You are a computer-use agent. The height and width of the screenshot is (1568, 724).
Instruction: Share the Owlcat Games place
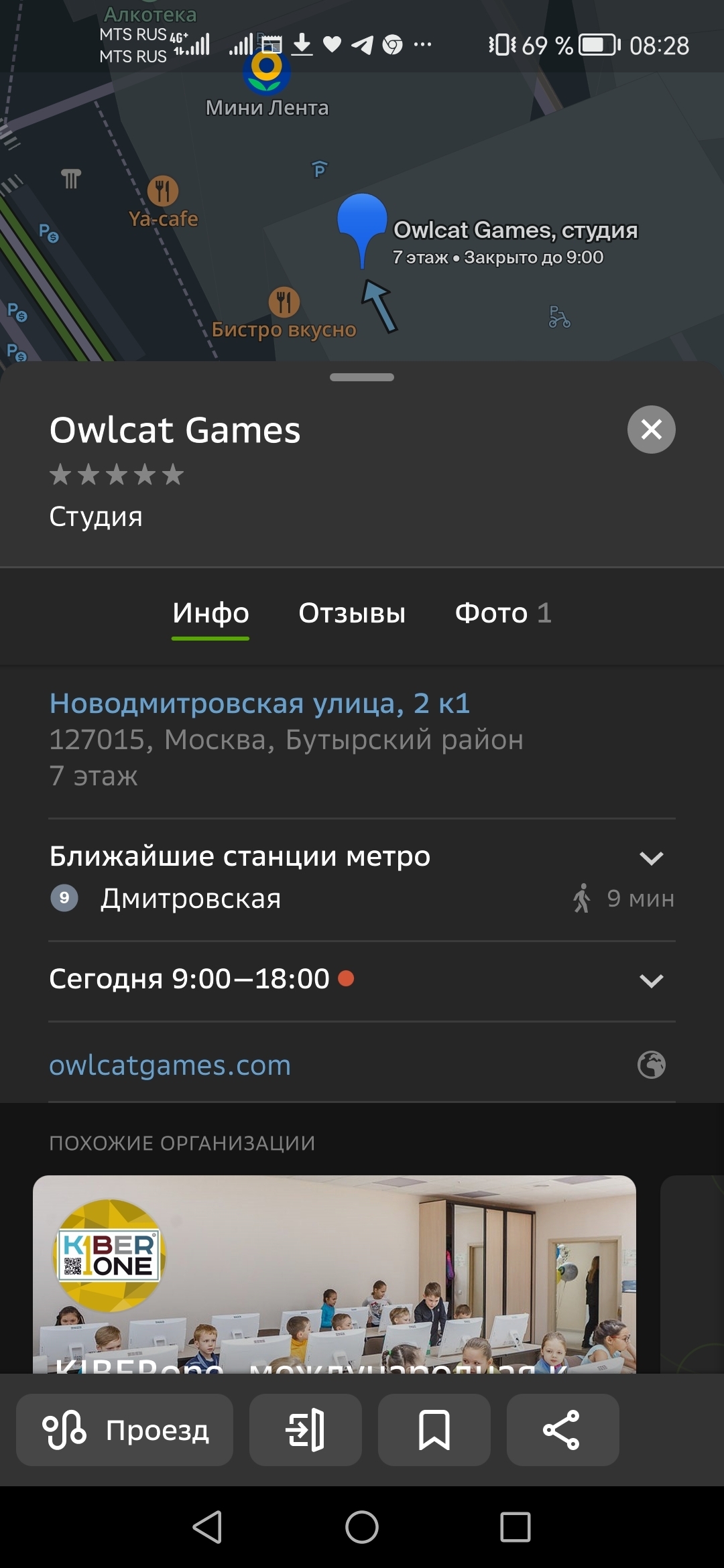click(562, 1430)
